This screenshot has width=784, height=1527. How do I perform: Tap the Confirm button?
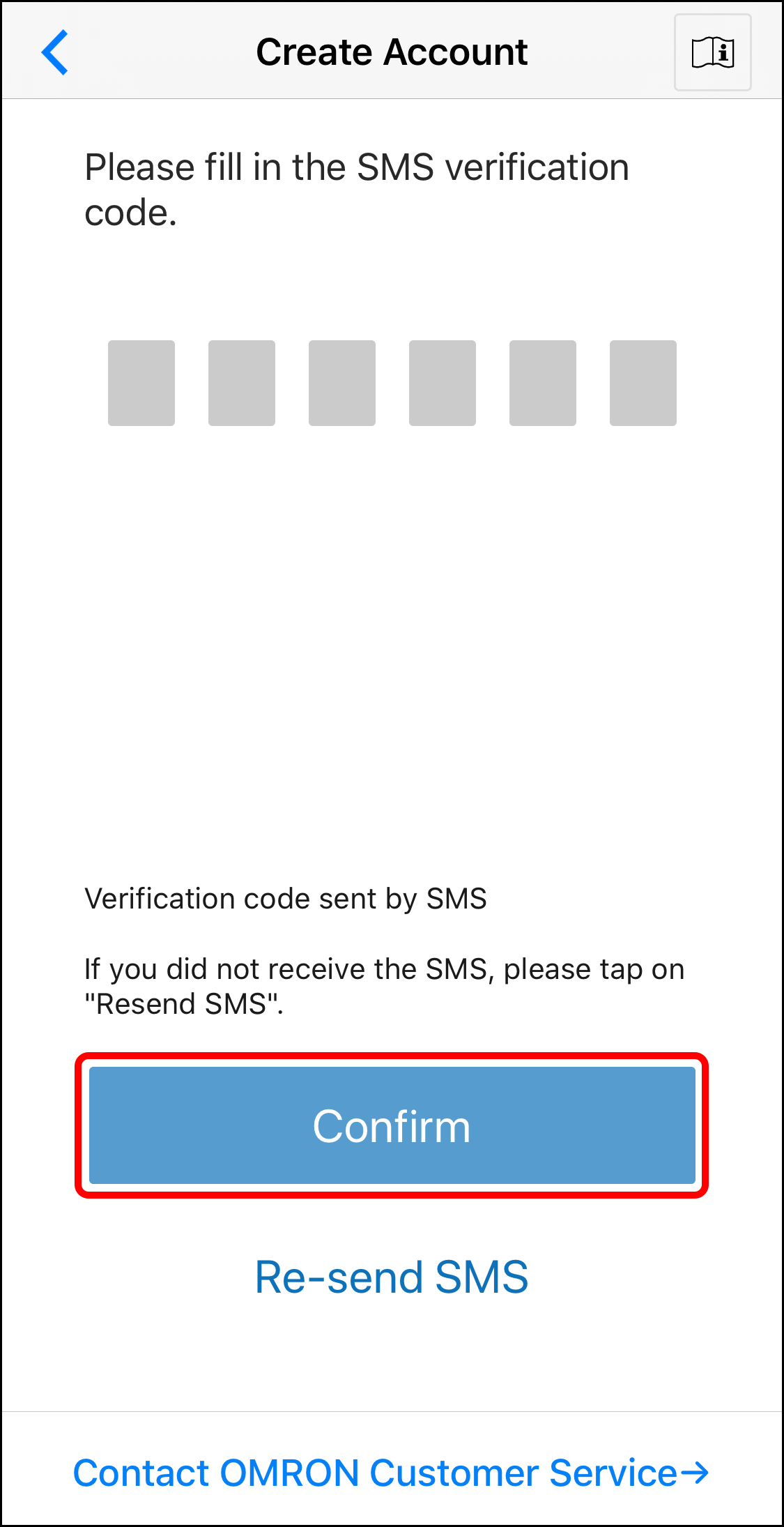tap(392, 1125)
